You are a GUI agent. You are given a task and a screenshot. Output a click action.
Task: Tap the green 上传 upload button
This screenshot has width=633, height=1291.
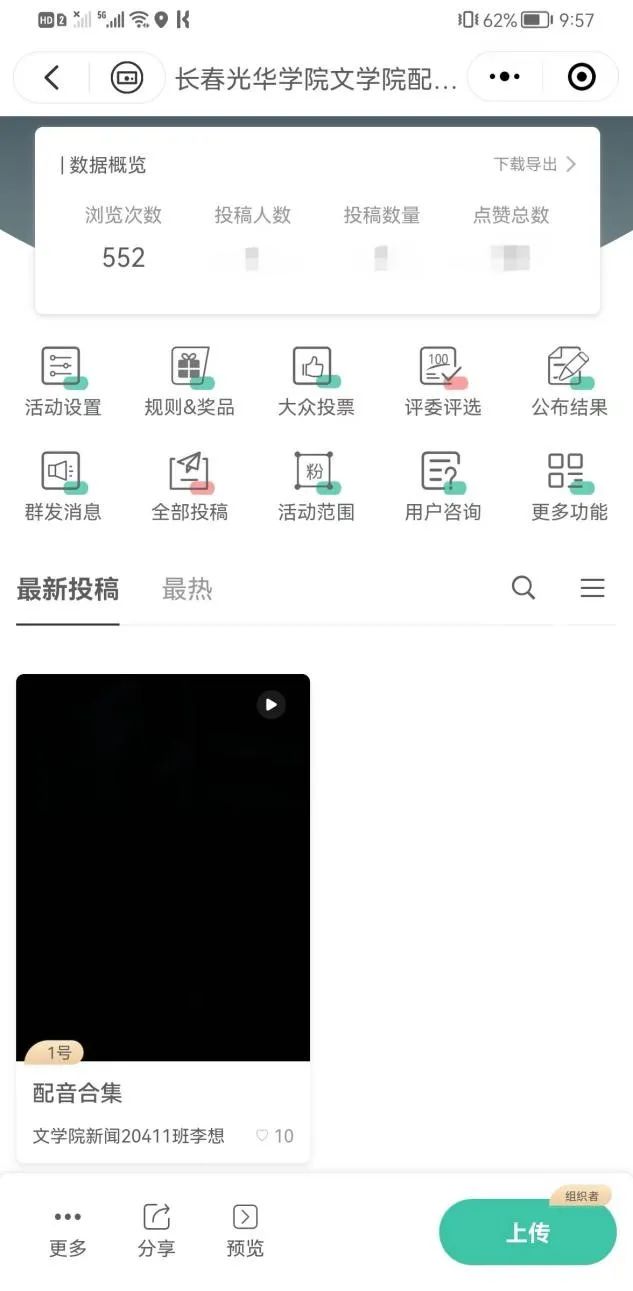[x=527, y=1232]
